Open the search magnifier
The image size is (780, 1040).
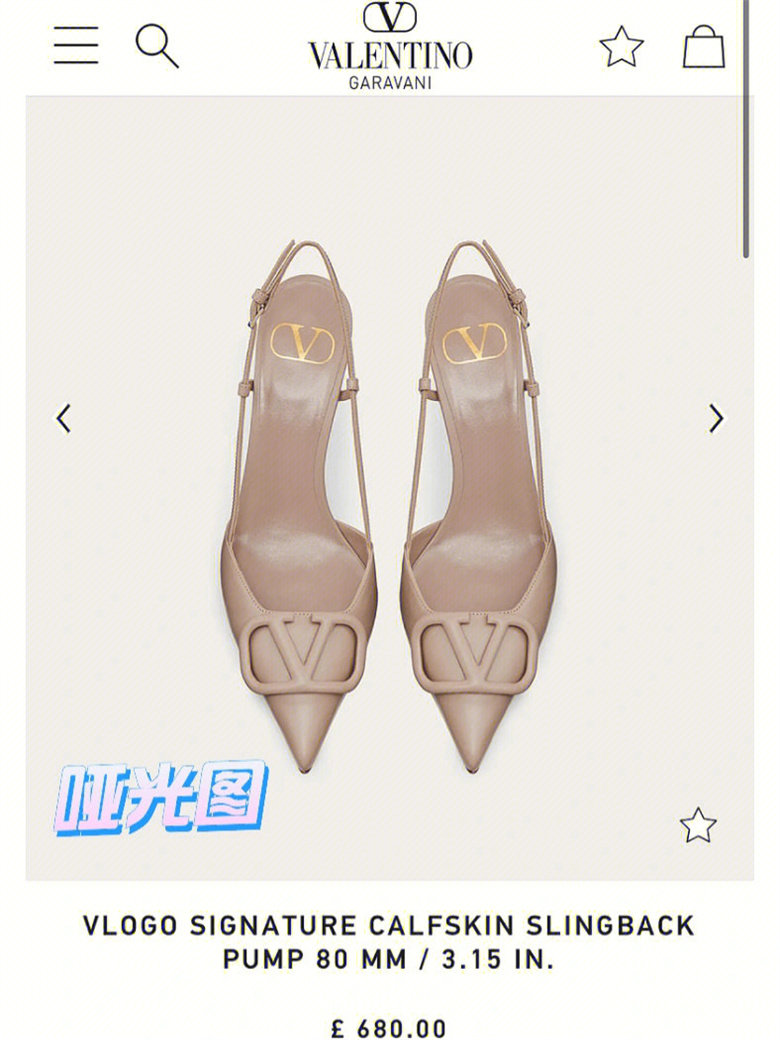click(157, 46)
